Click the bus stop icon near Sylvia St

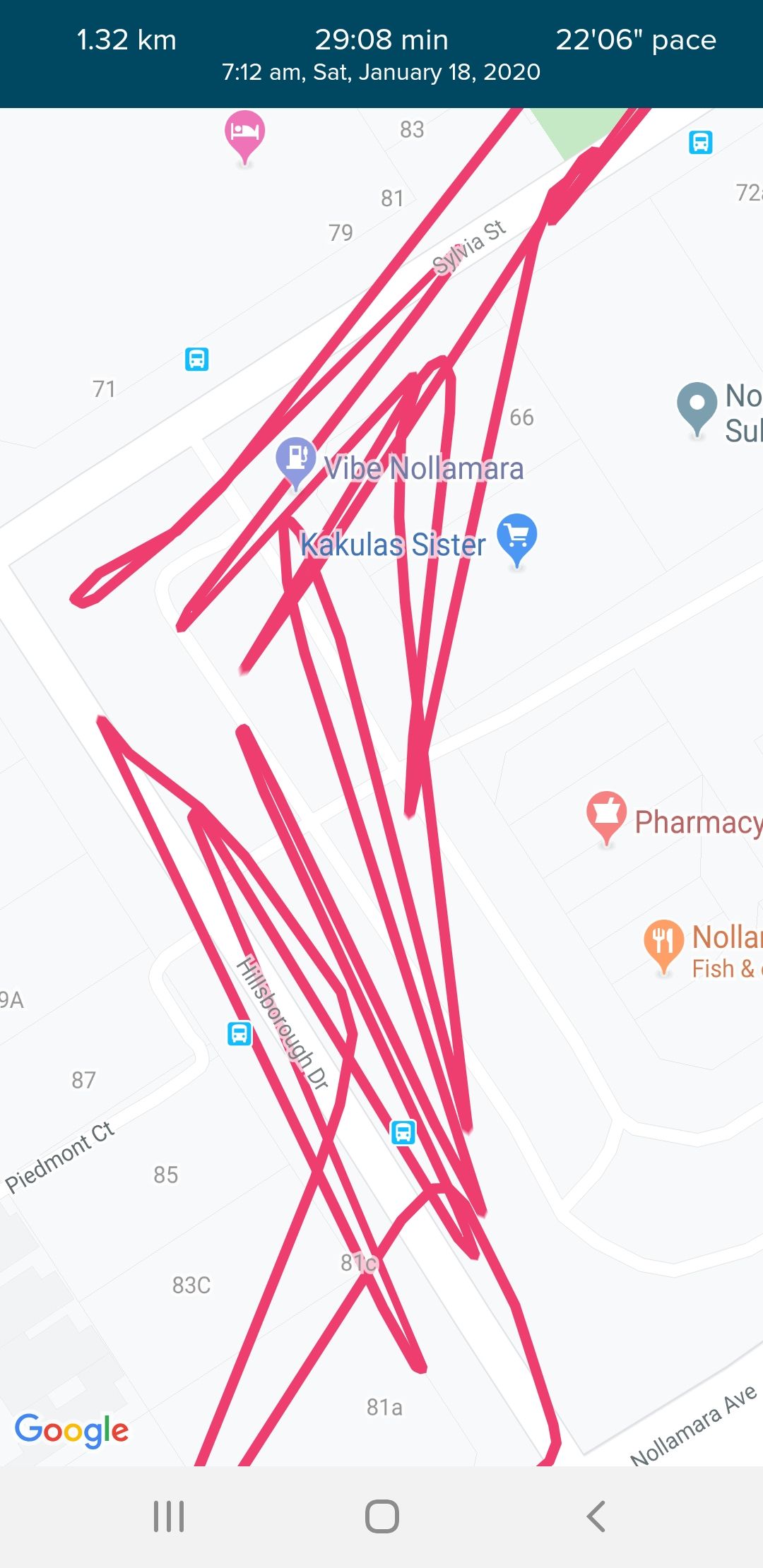196,360
